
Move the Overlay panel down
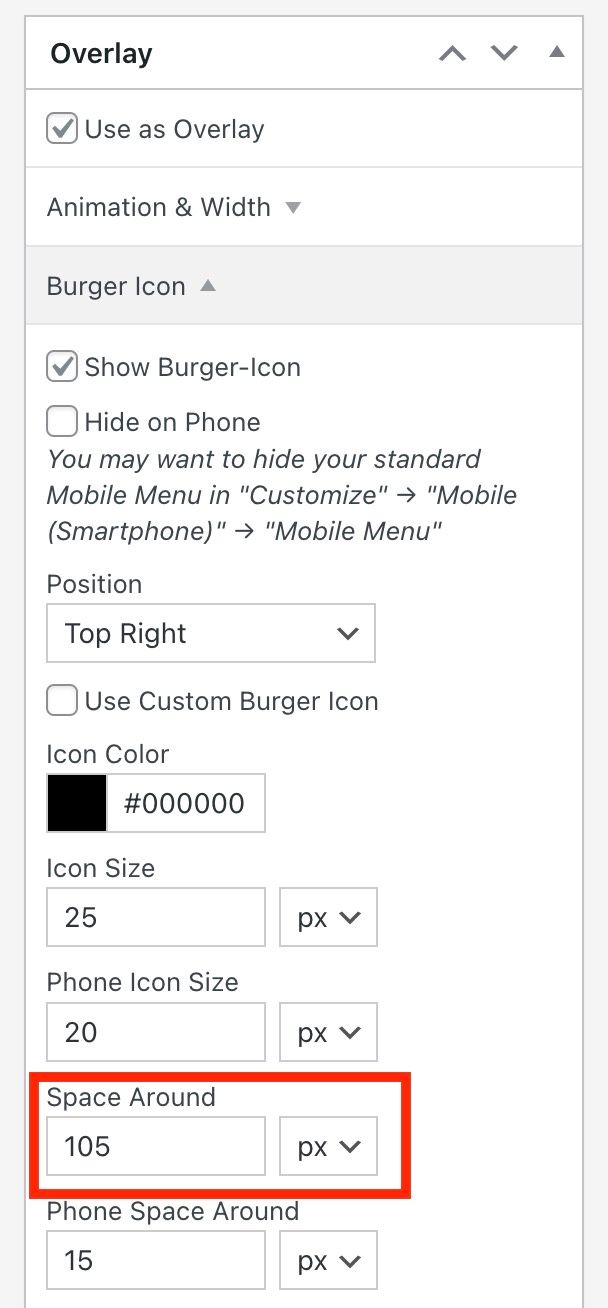pyautogui.click(x=504, y=53)
